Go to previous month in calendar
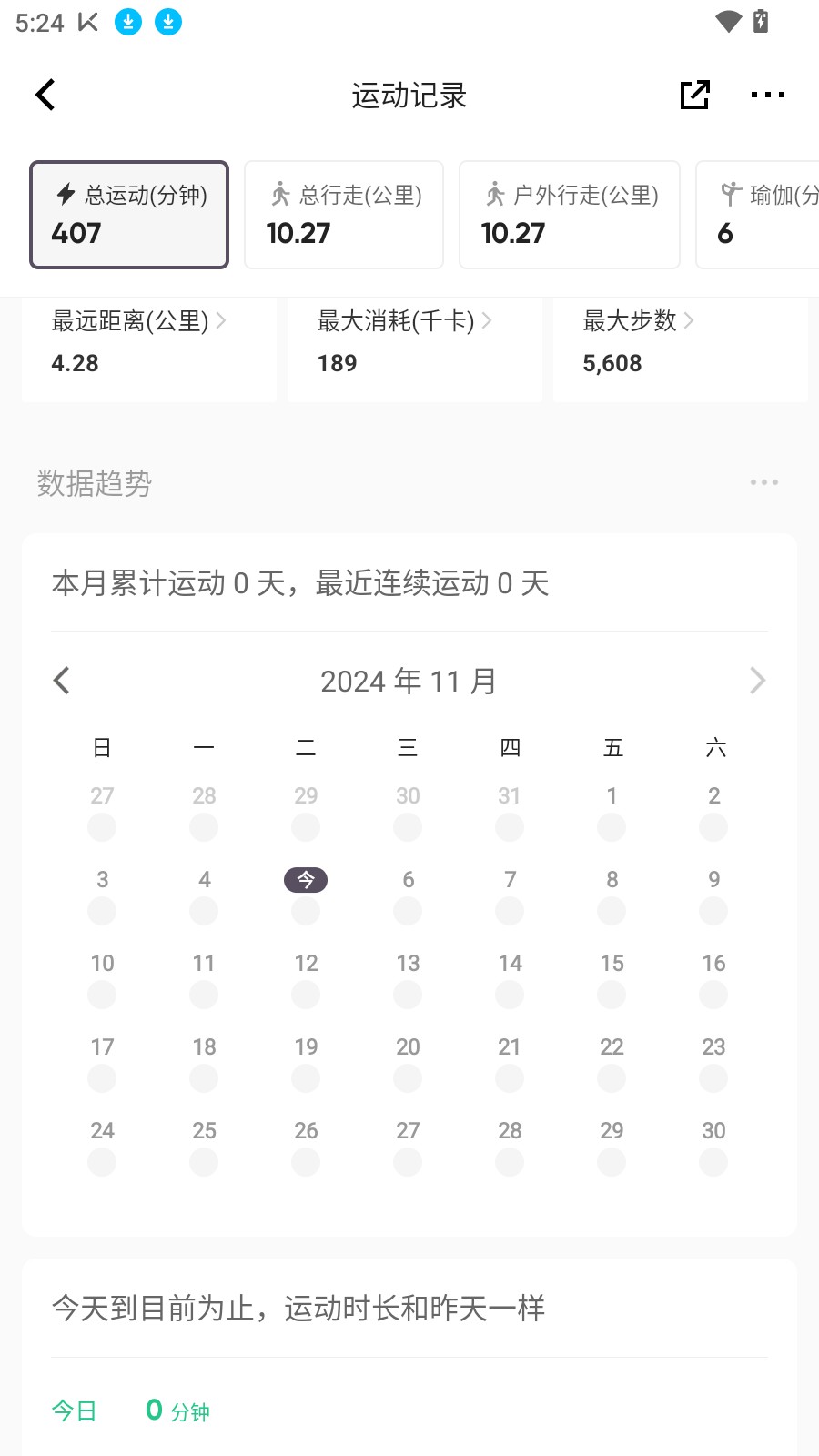This screenshot has height=1456, width=819. coord(61,680)
